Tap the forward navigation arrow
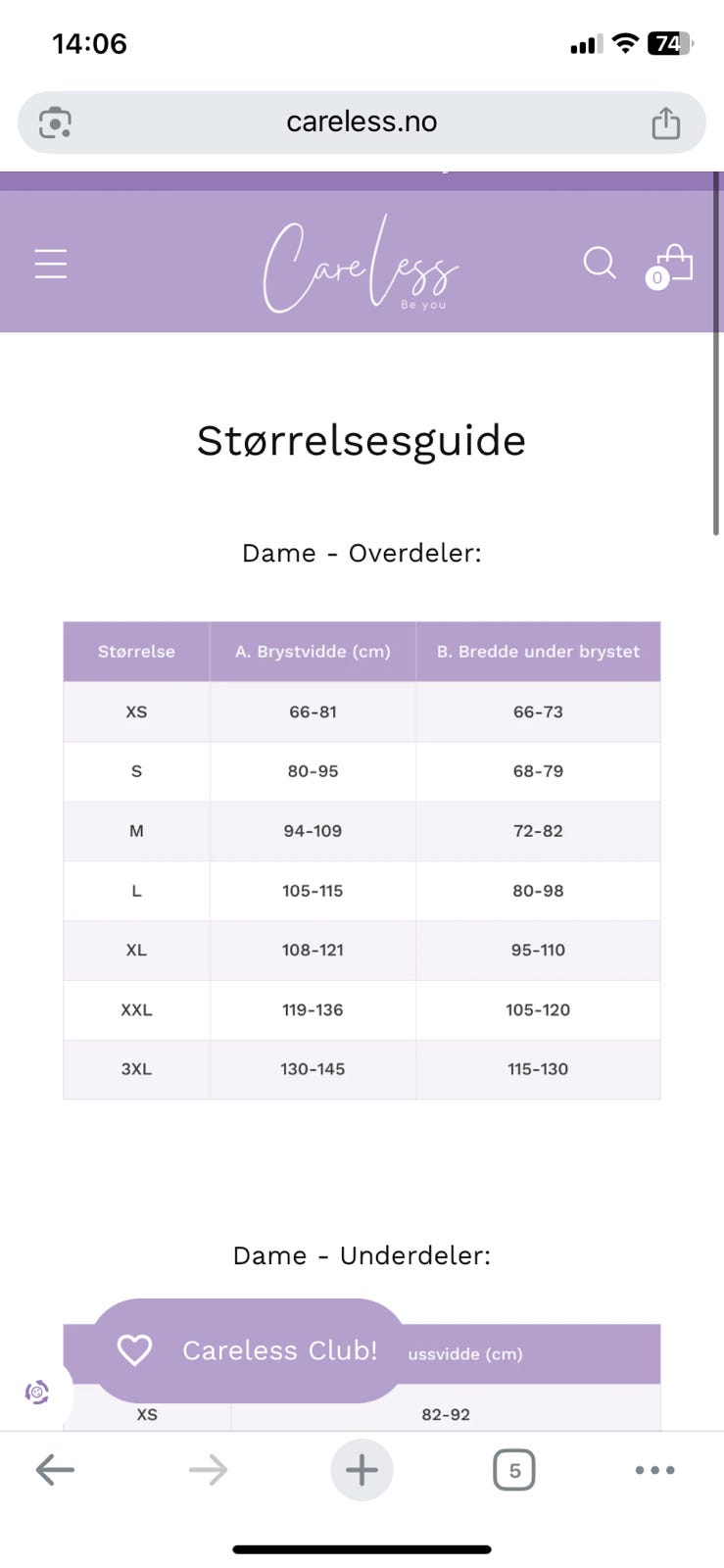The width and height of the screenshot is (724, 1568). (209, 1470)
